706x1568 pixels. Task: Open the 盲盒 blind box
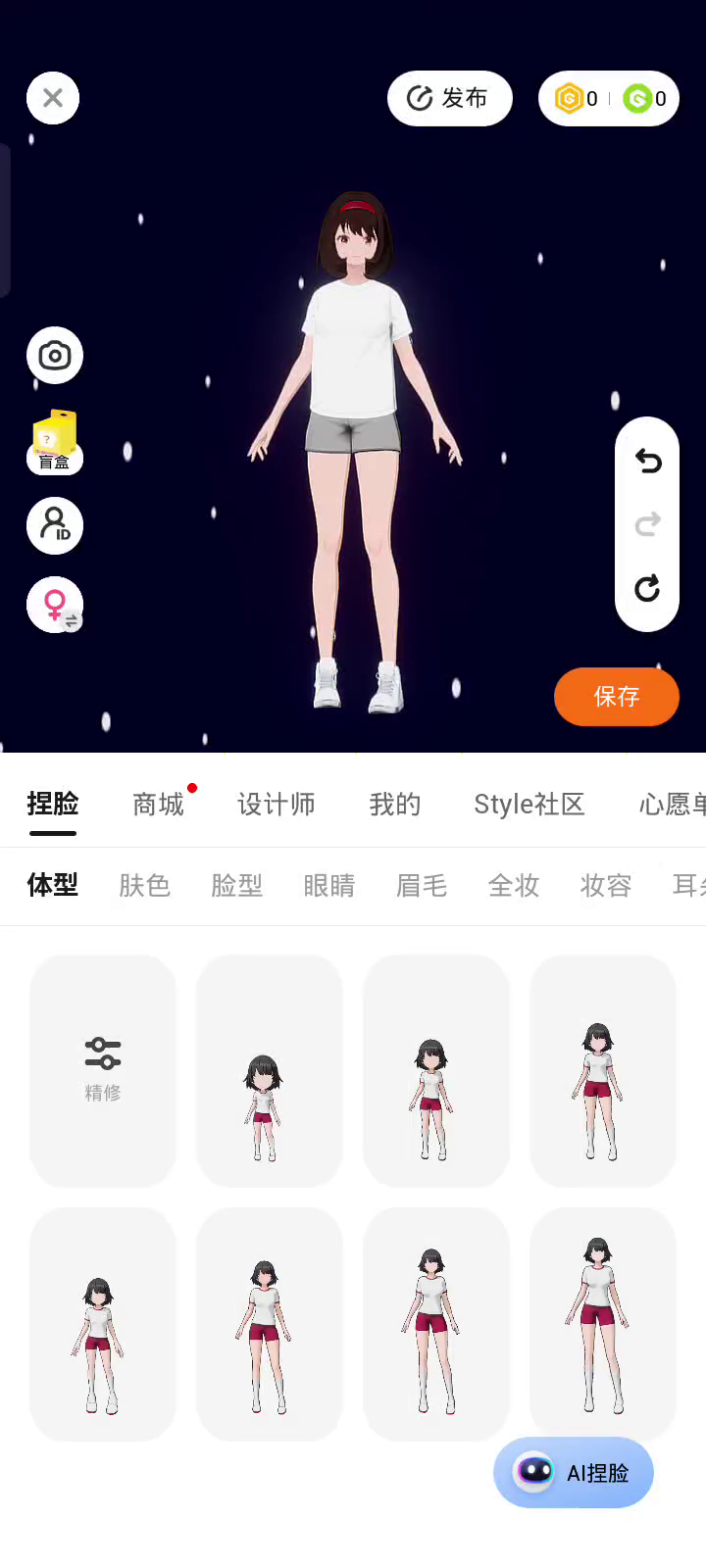click(x=55, y=443)
